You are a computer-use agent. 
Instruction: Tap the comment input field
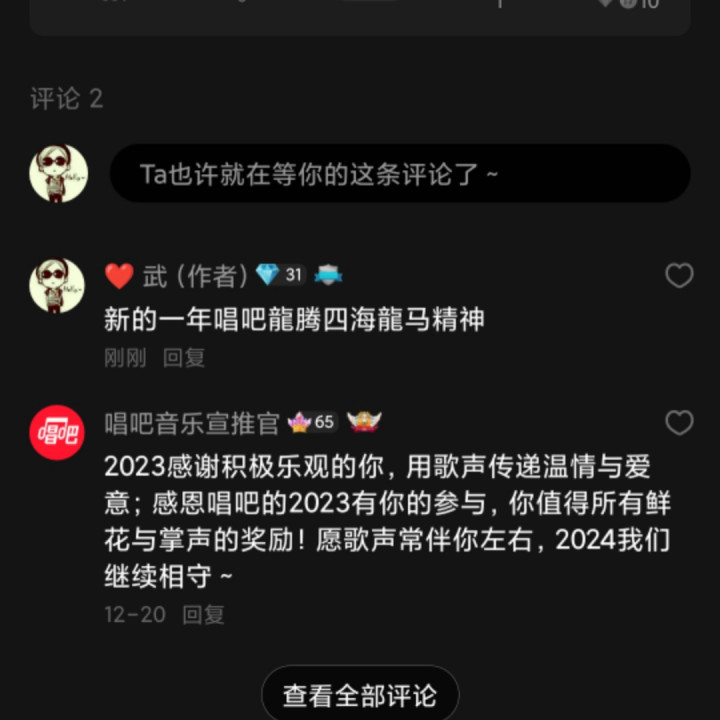(400, 173)
